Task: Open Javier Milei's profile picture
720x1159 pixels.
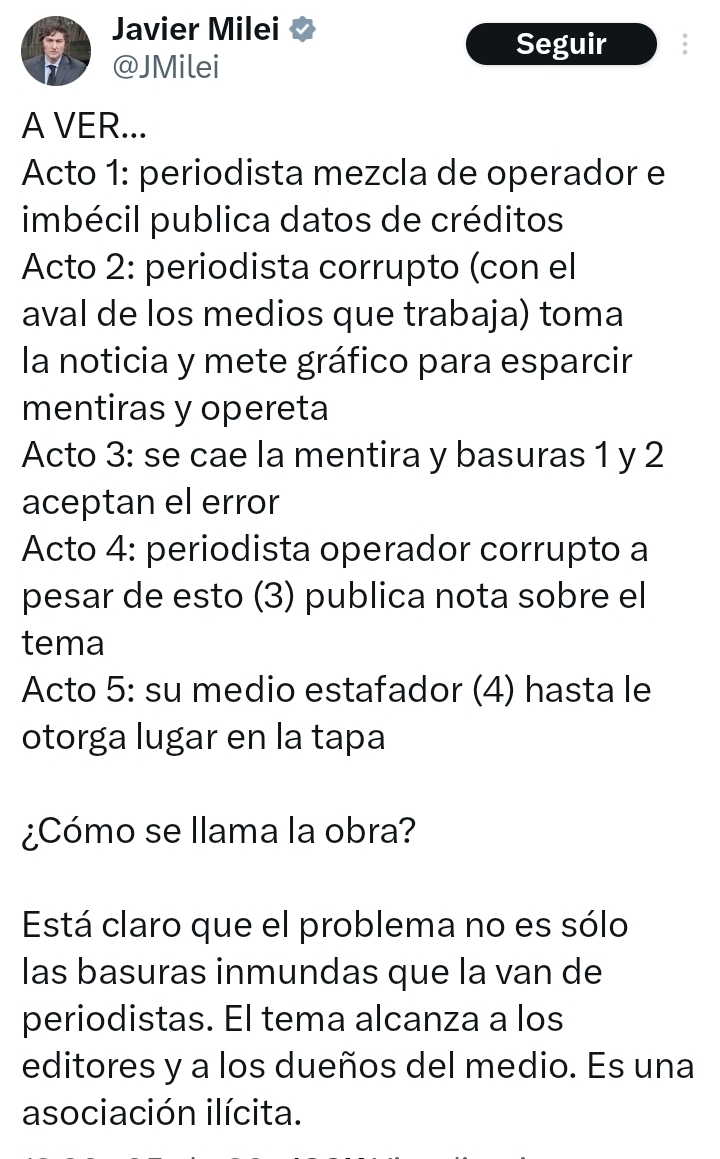Action: point(56,51)
